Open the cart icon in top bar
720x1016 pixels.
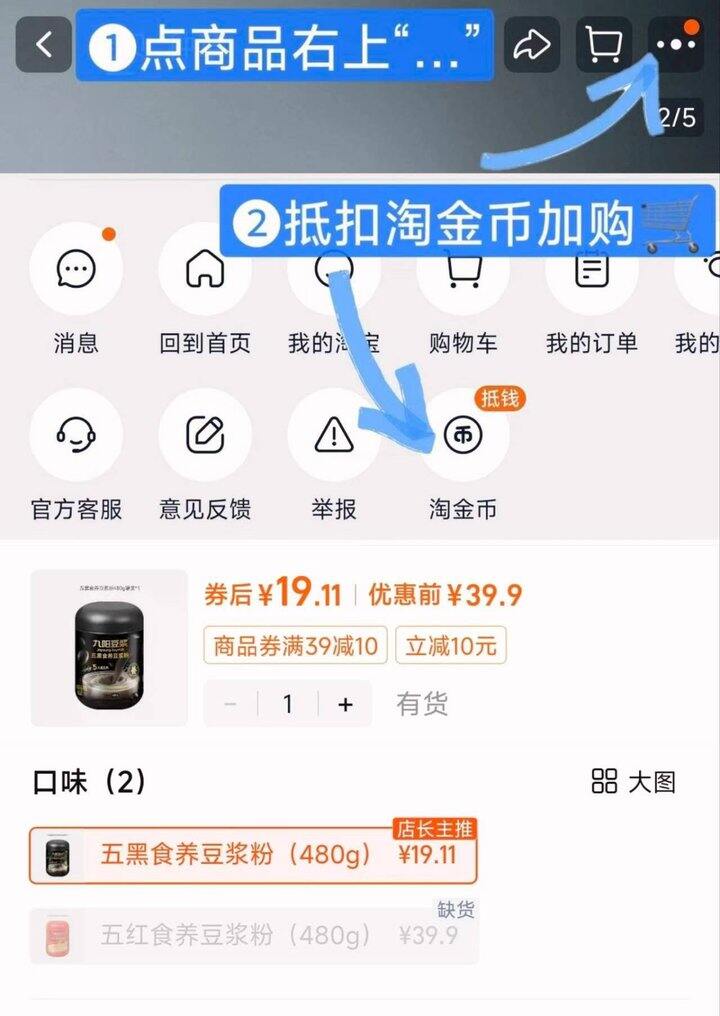point(603,45)
